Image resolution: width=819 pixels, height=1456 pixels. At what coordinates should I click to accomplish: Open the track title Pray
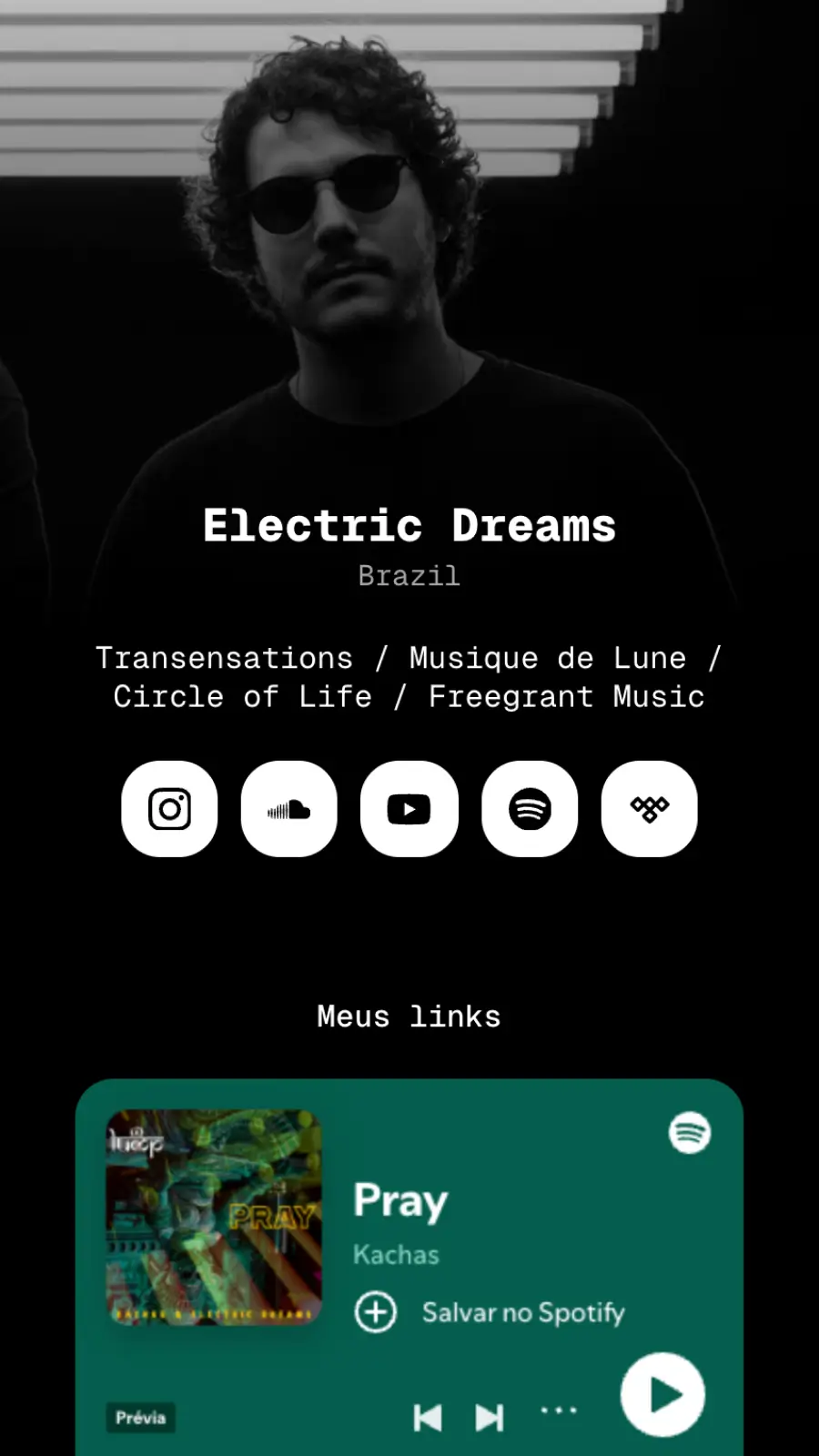coord(399,1201)
